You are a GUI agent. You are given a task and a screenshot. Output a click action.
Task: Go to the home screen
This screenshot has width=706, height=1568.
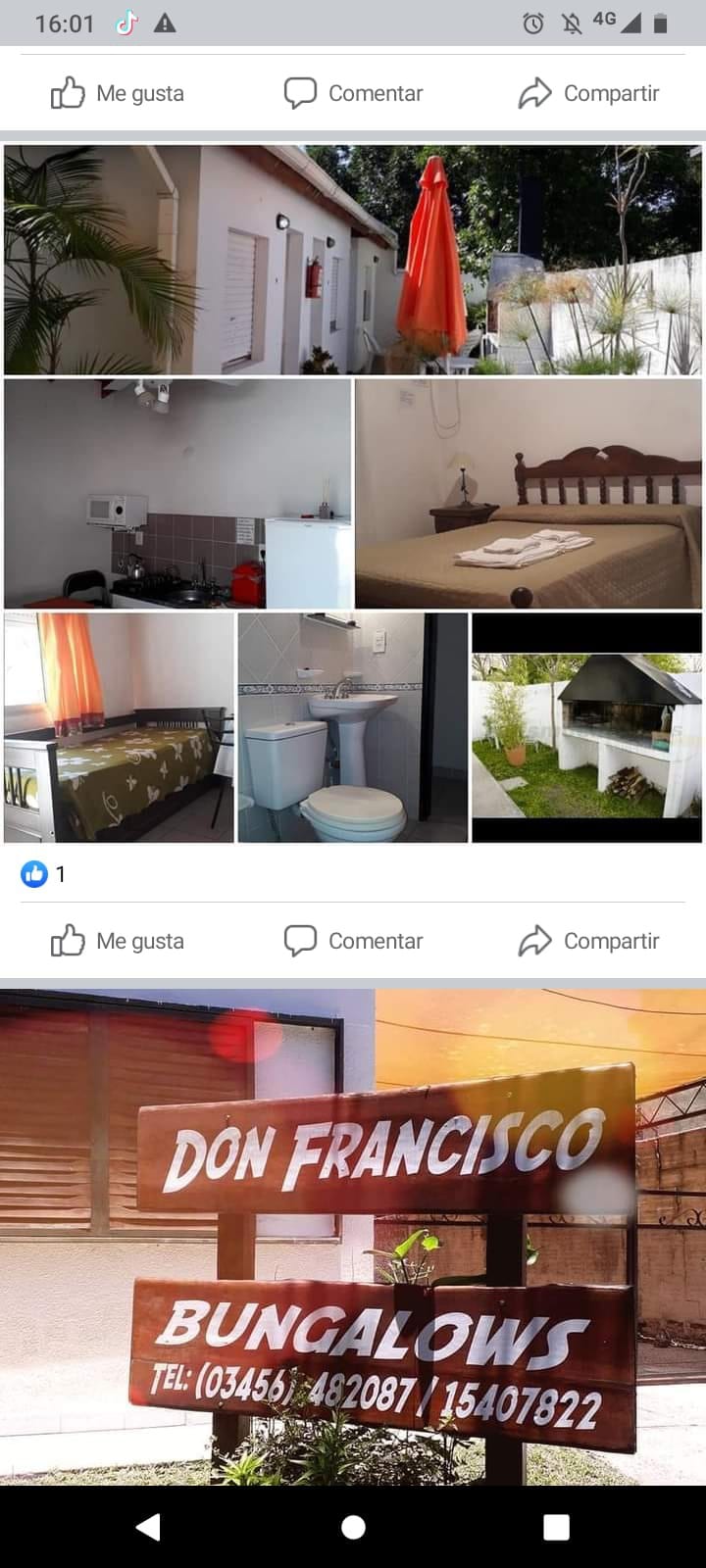(353, 1527)
